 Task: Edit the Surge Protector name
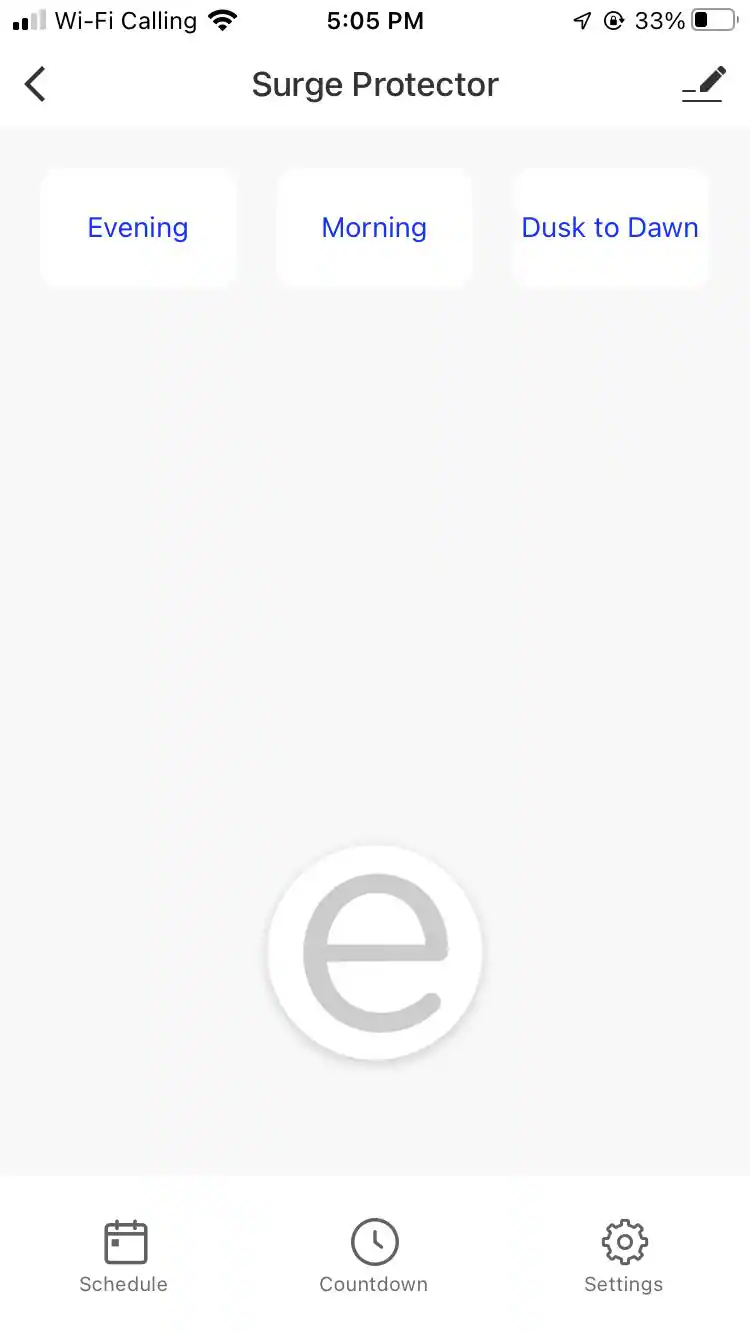pyautogui.click(x=703, y=85)
